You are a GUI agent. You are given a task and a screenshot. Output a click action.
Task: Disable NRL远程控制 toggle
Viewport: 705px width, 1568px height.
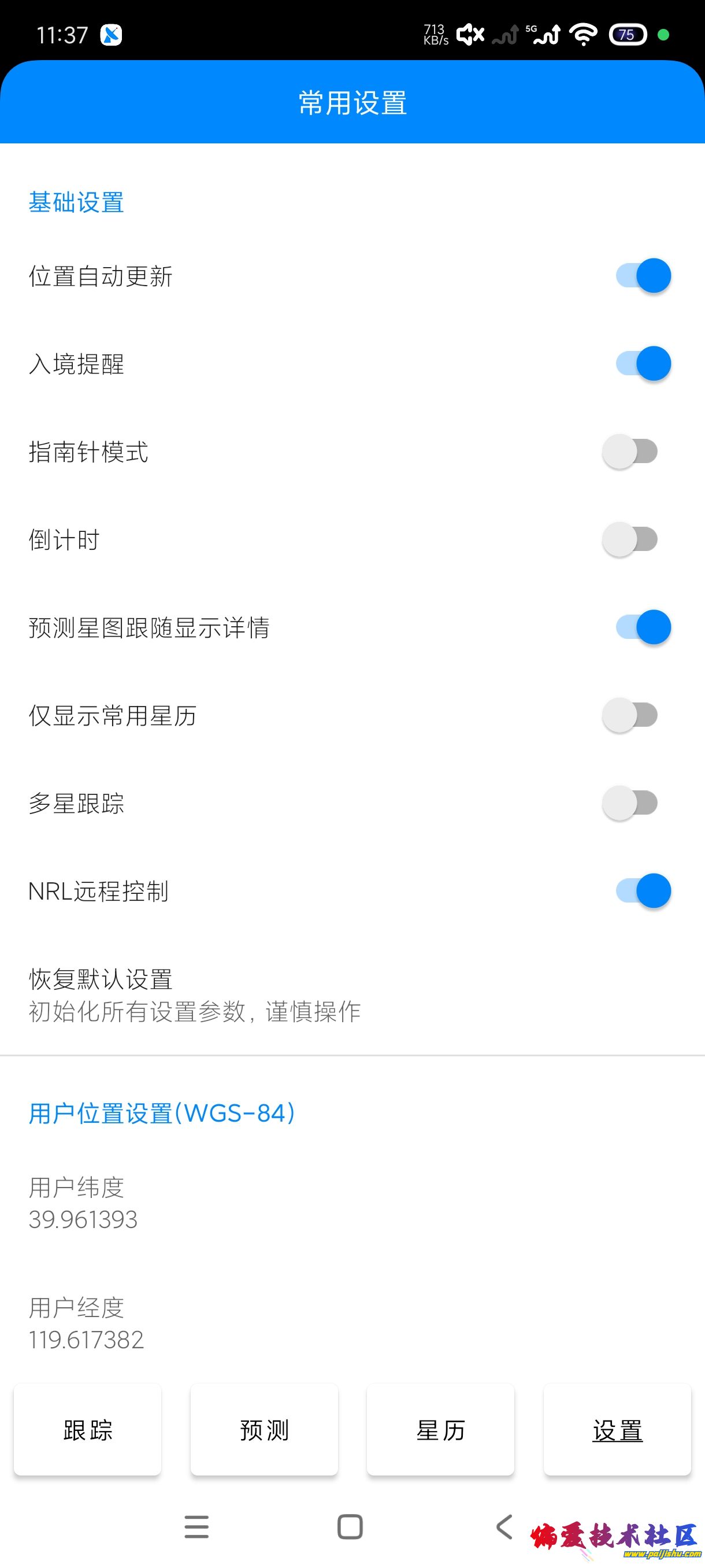click(x=643, y=891)
